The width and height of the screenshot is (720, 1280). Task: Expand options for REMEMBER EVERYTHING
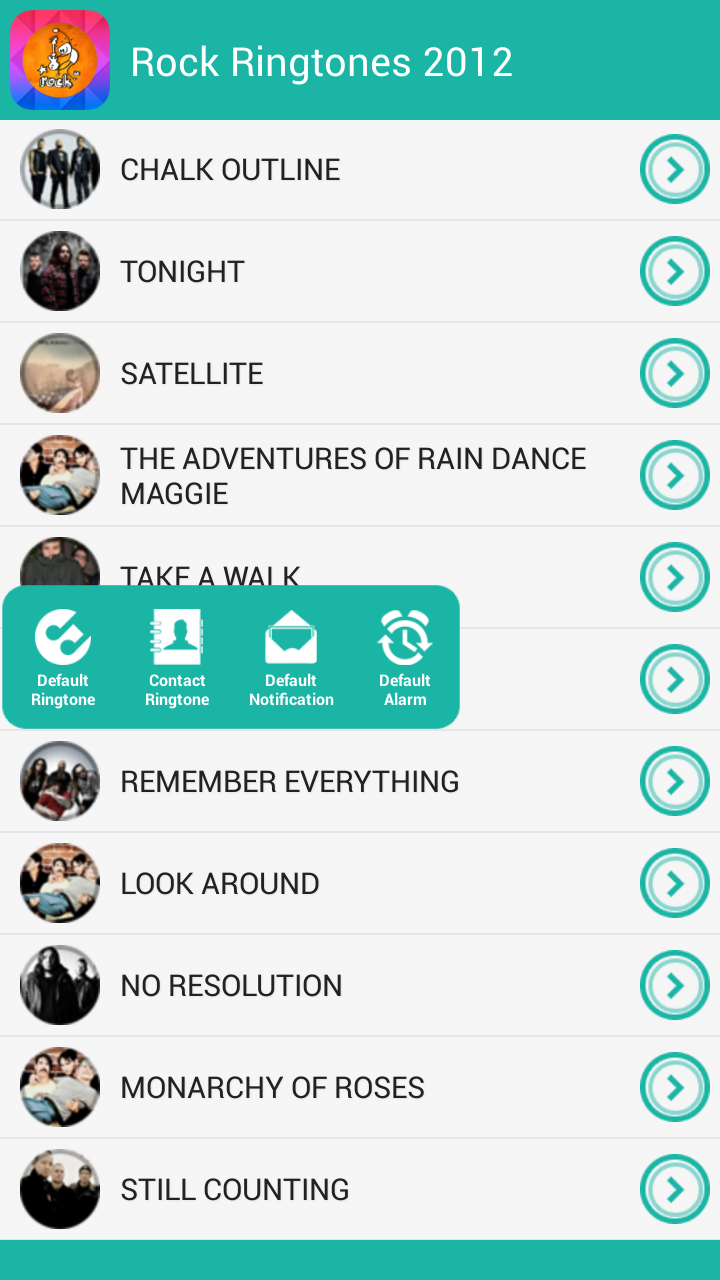(x=675, y=781)
